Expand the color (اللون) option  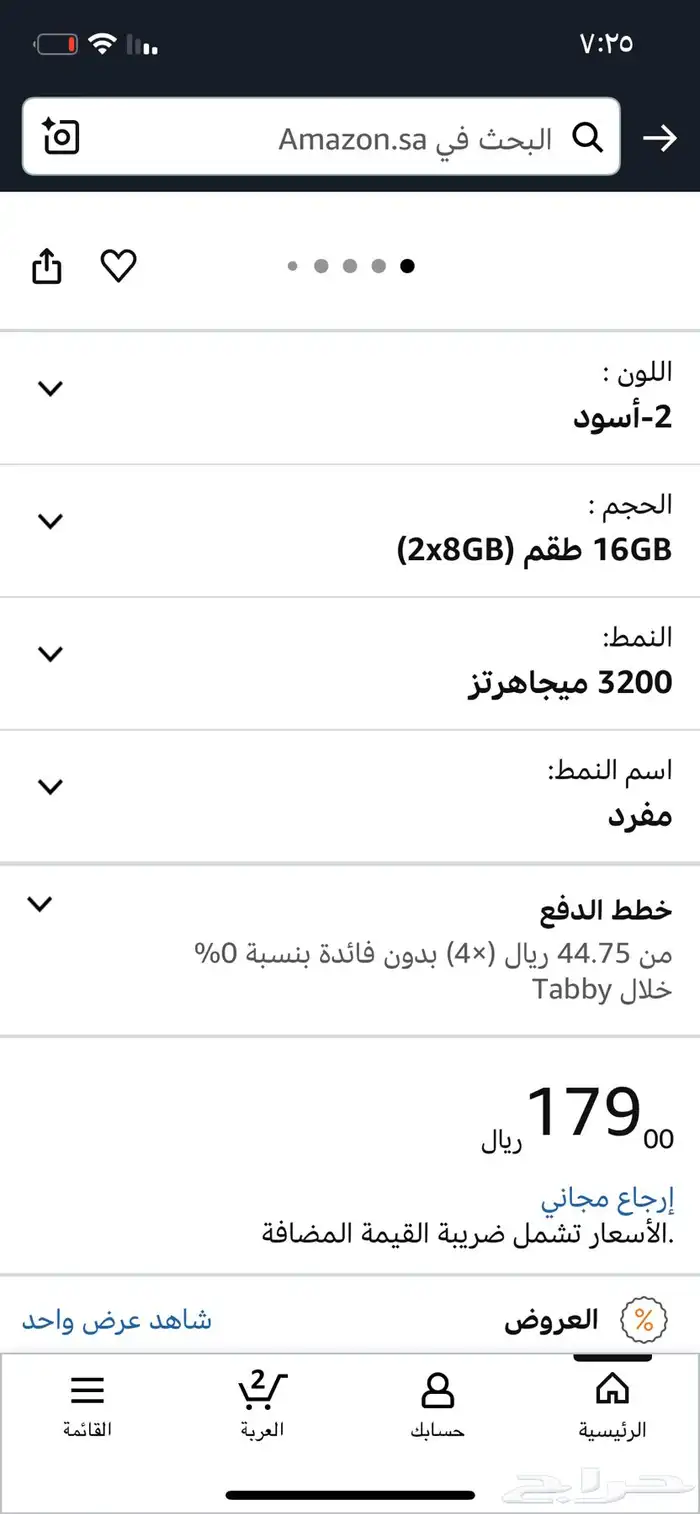point(50,389)
